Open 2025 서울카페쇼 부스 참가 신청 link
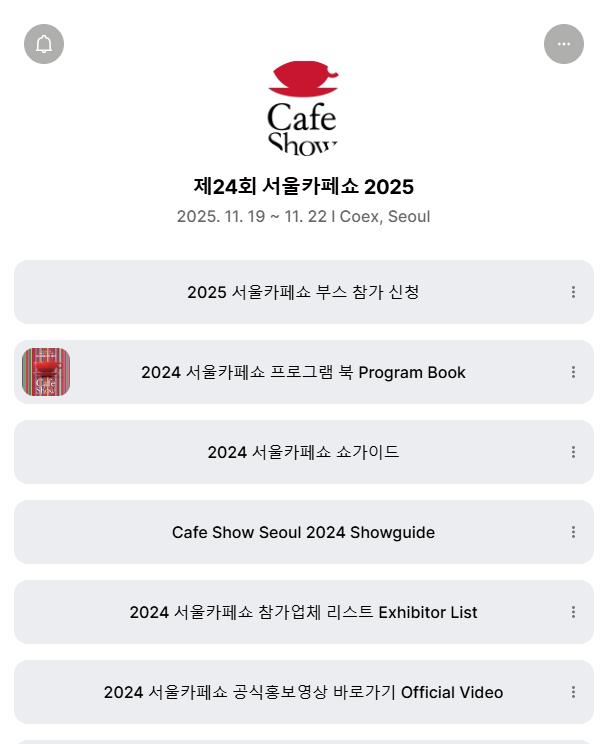The width and height of the screenshot is (609, 744). click(x=303, y=292)
